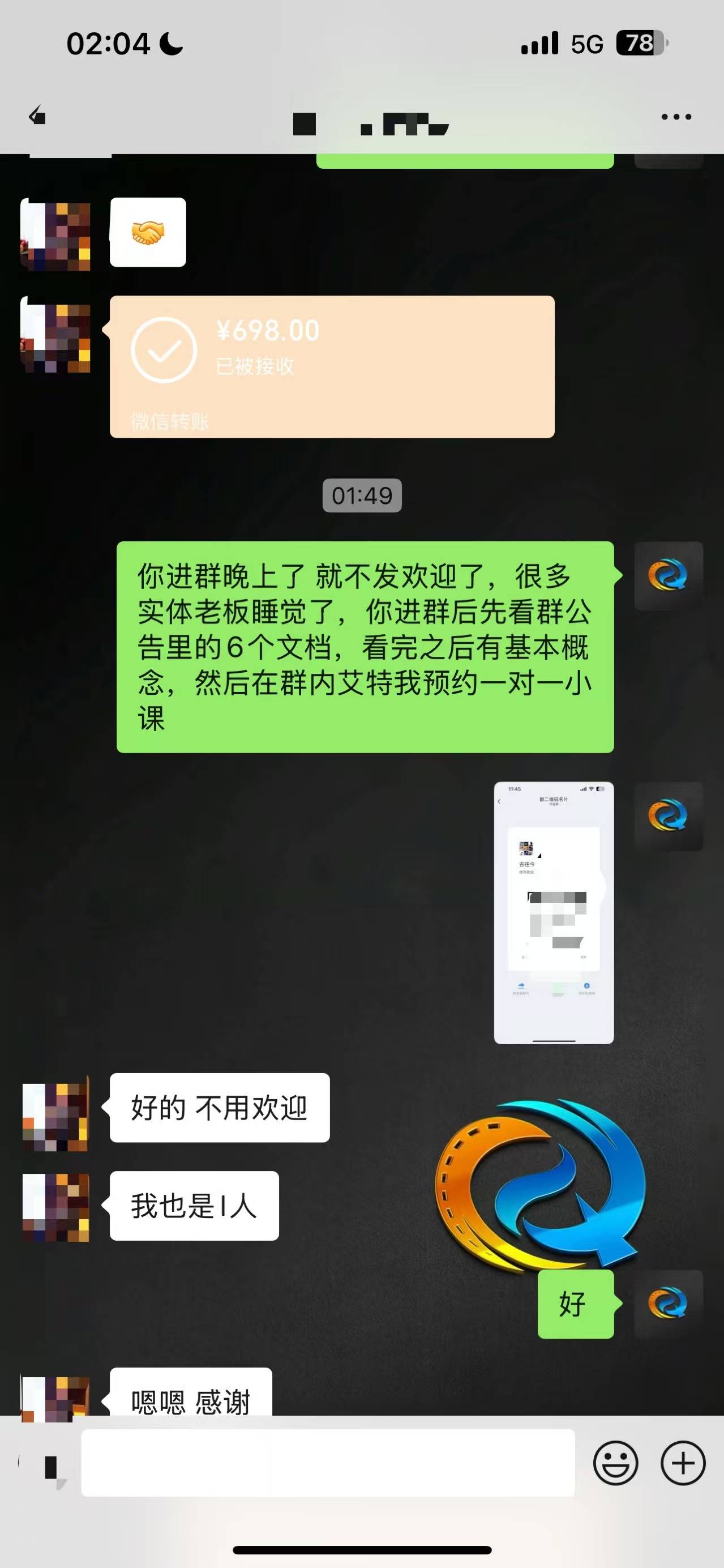The image size is (724, 1568).
Task: Focus the message text input field
Action: point(328,1462)
